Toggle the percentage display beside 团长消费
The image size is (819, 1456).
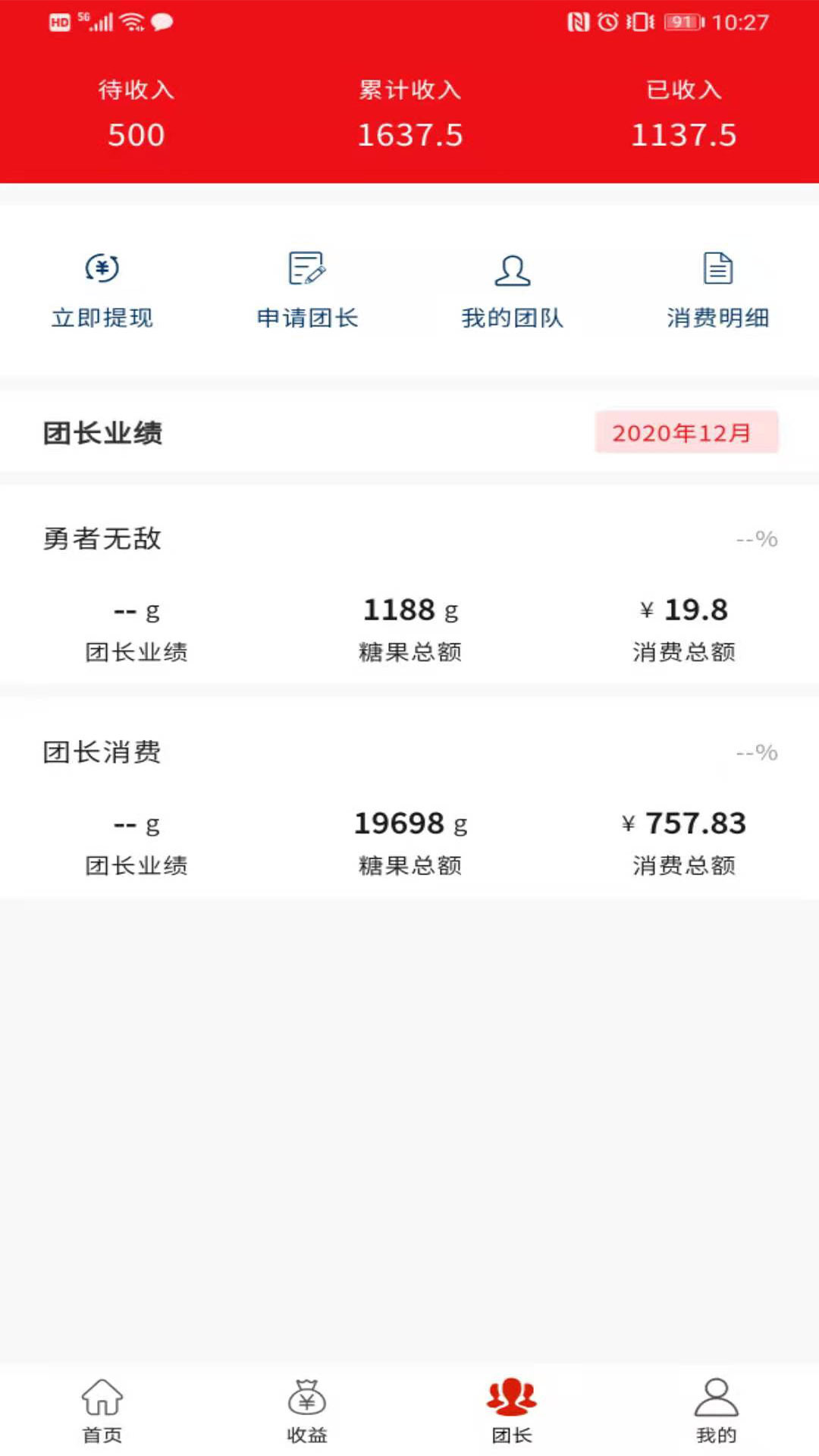[755, 753]
